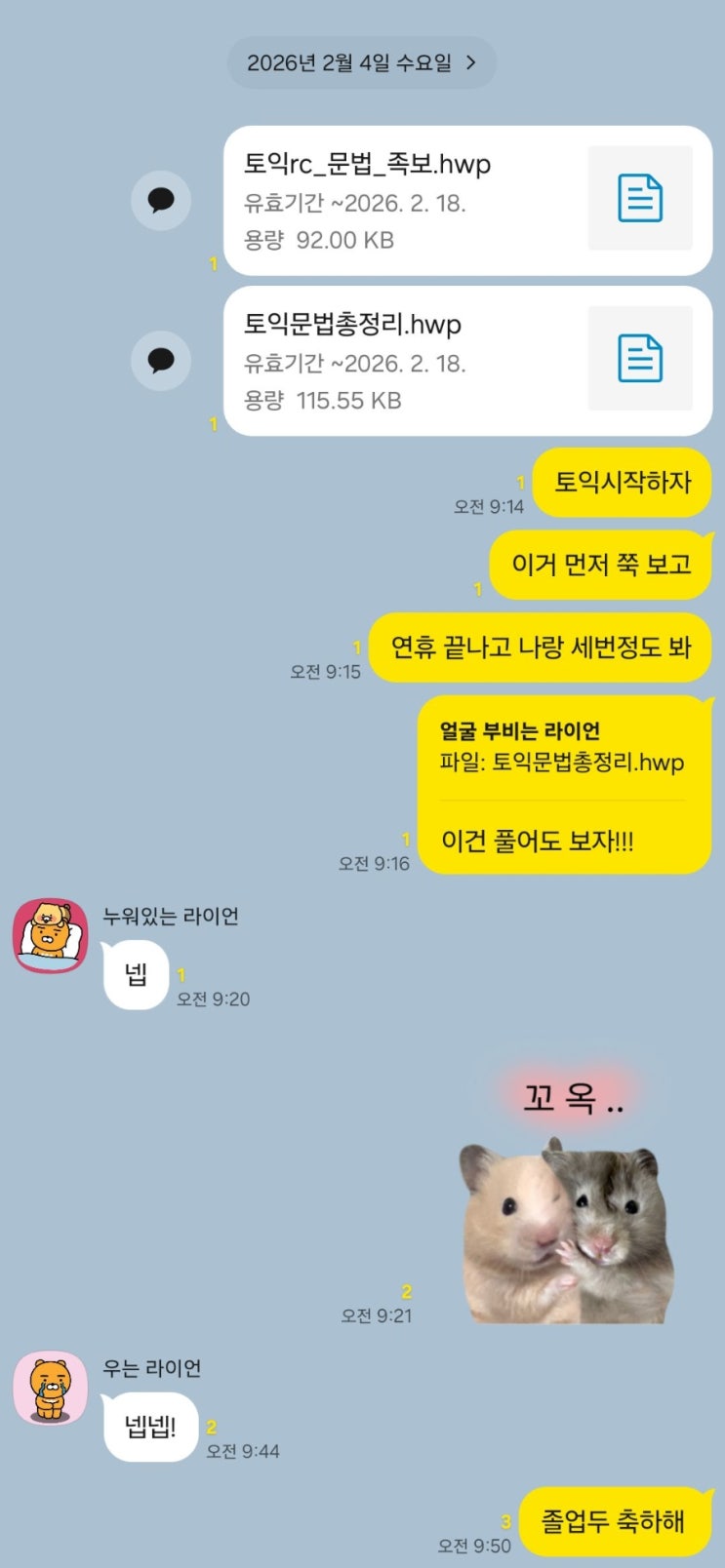Open the date chip 2026년 2월 4일 수요일
Screen dimensions: 725x1568
click(361, 63)
